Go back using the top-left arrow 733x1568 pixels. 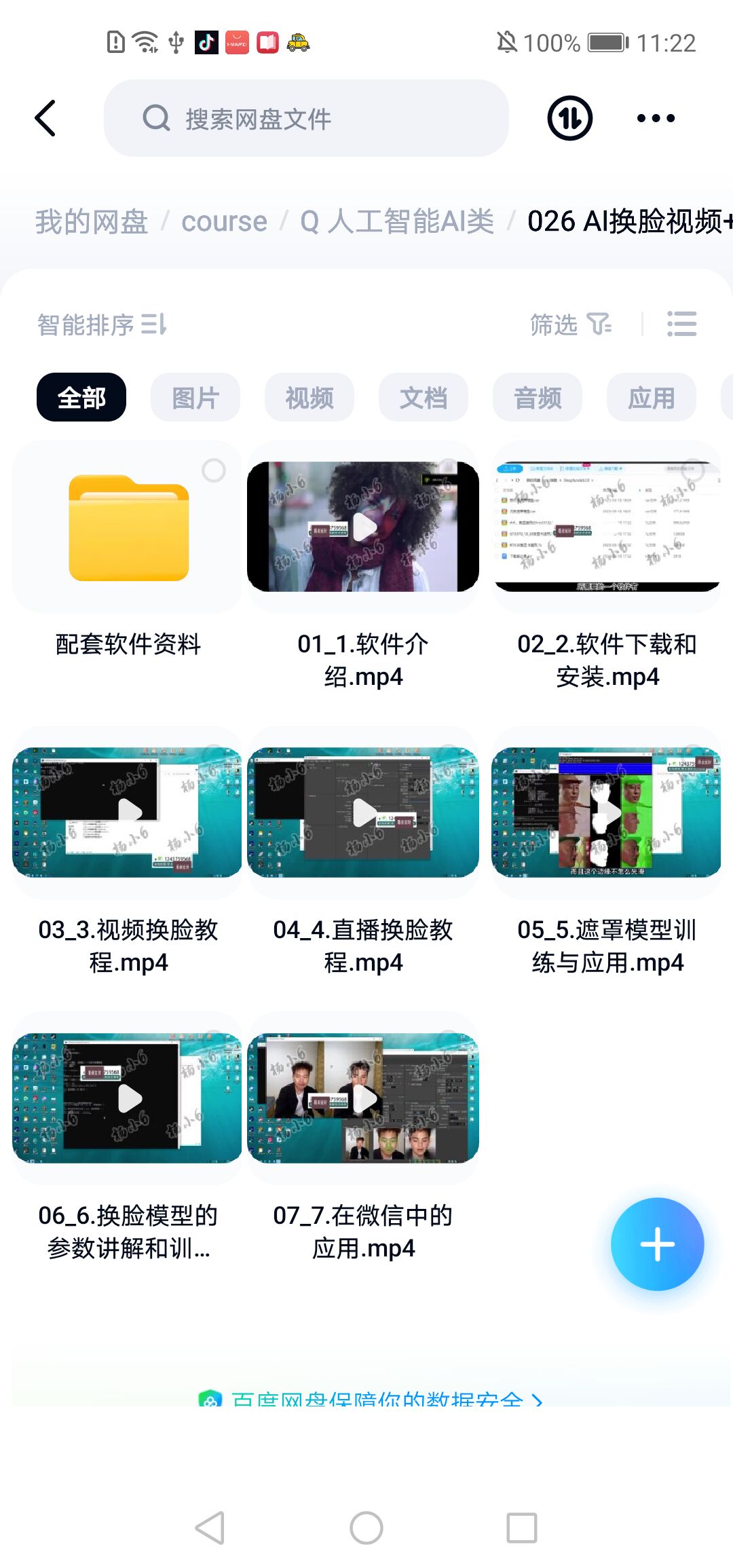(45, 118)
